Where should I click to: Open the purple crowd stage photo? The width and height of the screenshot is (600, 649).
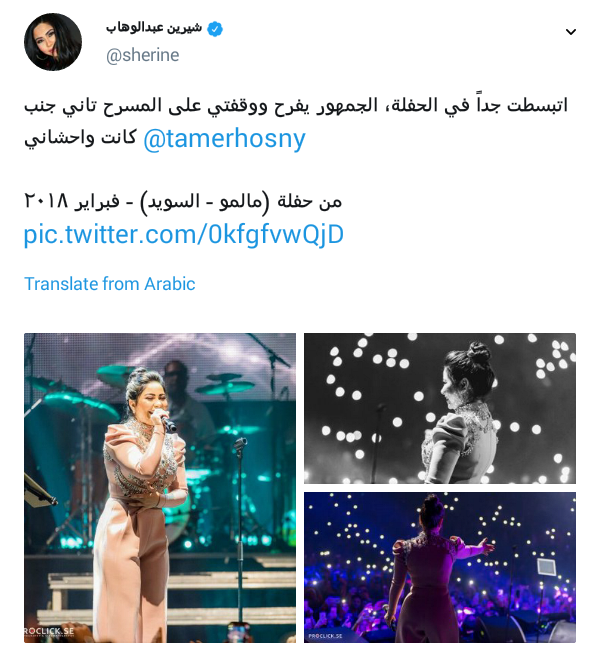(x=440, y=567)
